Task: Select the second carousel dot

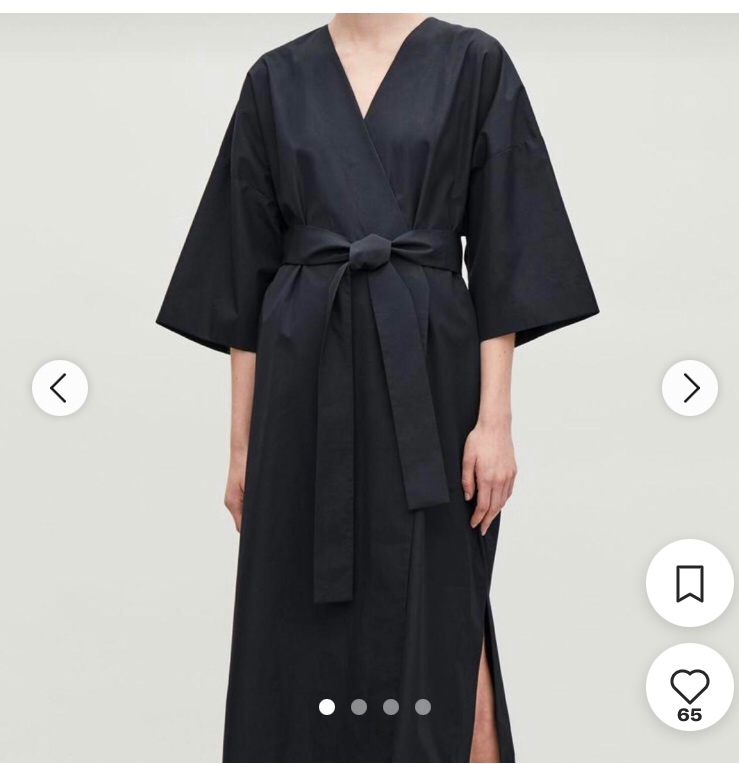Action: pyautogui.click(x=360, y=707)
